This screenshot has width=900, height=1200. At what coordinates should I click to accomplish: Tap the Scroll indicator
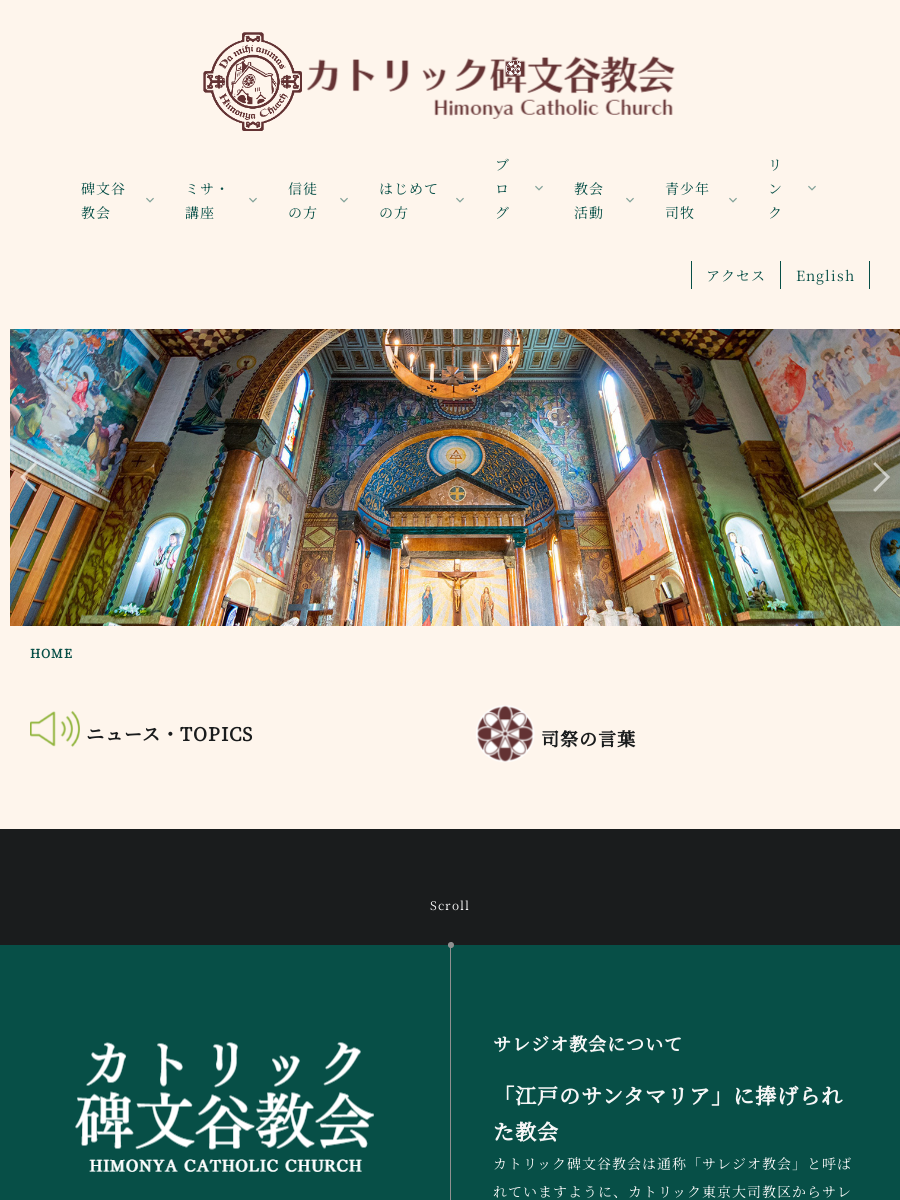click(449, 906)
